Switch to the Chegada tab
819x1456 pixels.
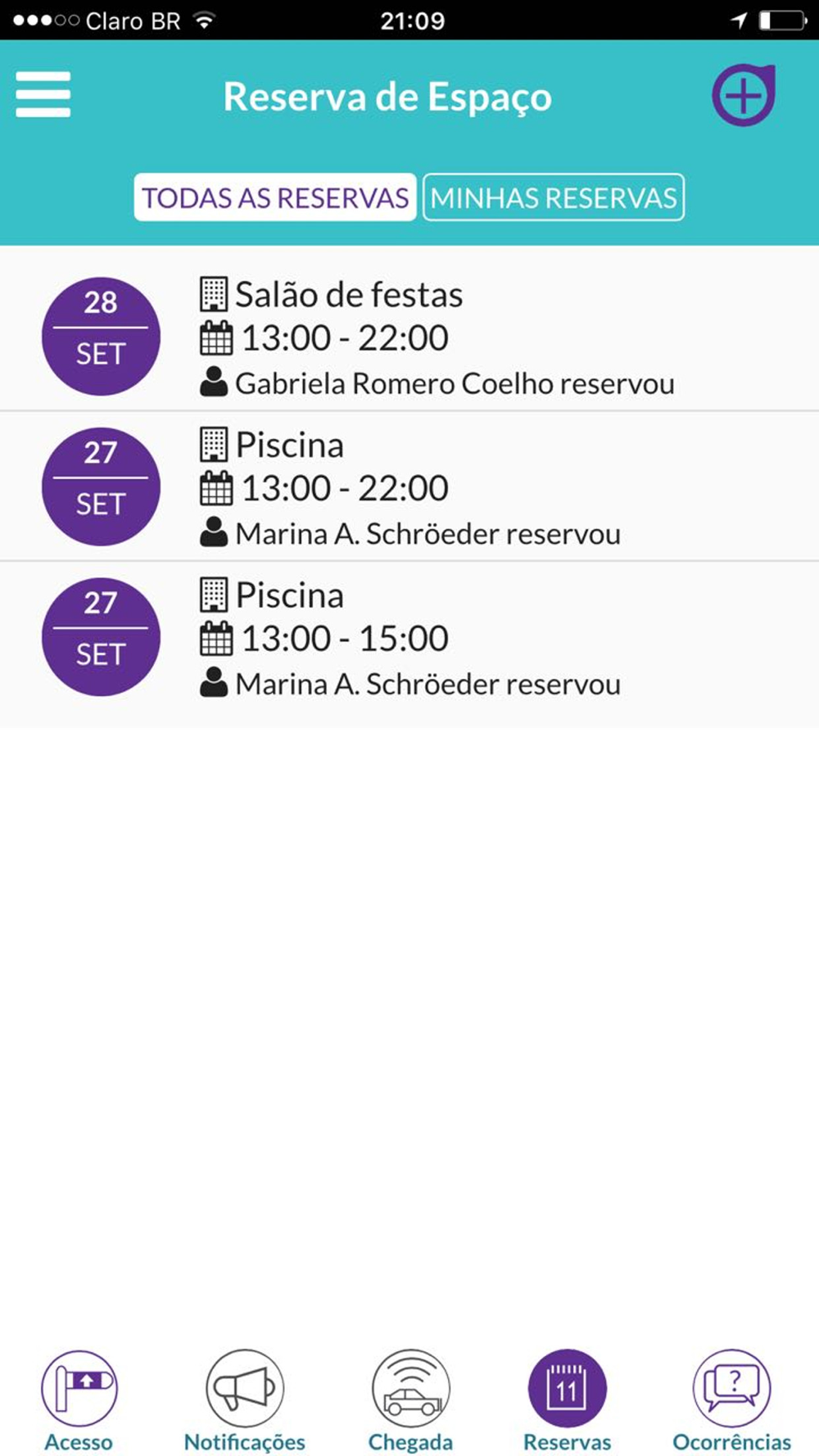pos(410,1401)
